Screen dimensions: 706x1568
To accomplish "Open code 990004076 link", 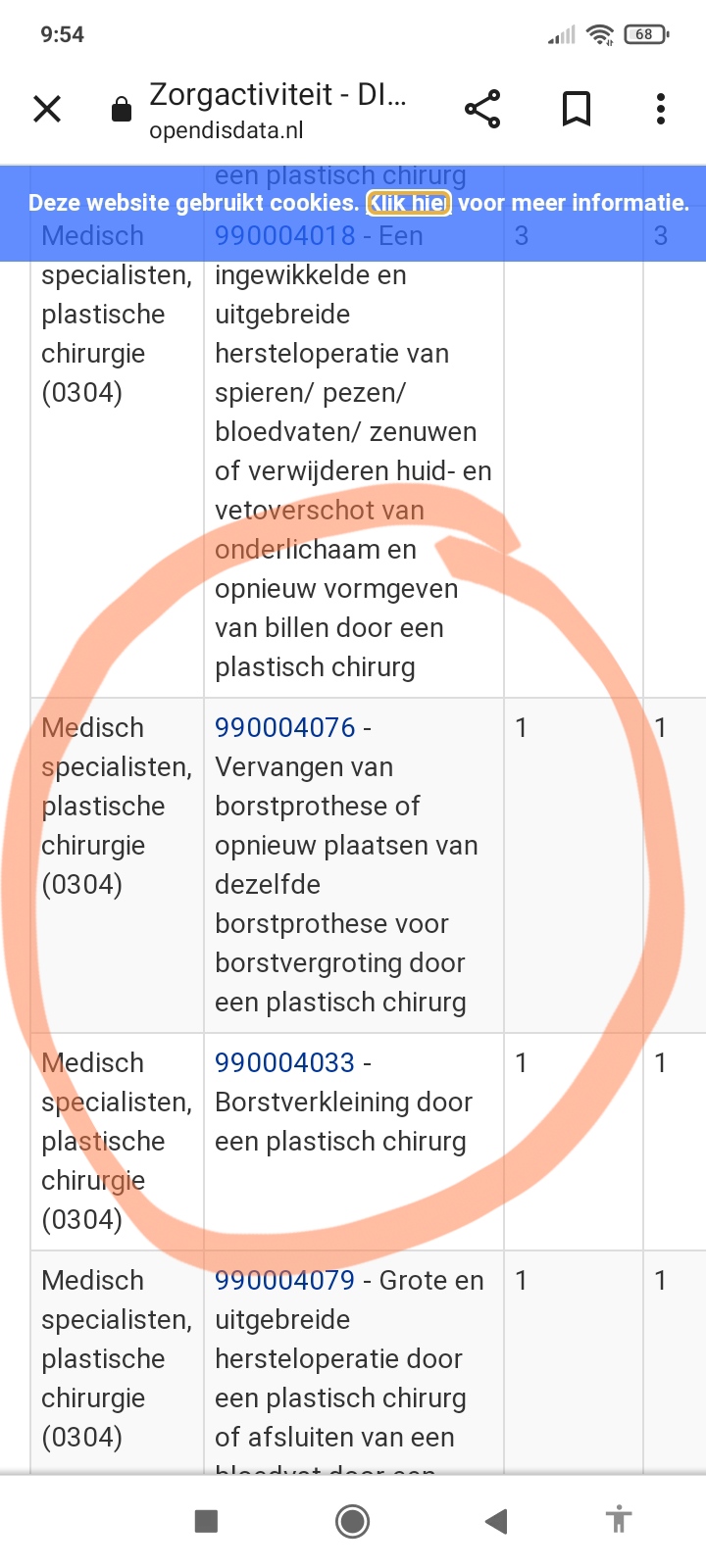I will (284, 728).
